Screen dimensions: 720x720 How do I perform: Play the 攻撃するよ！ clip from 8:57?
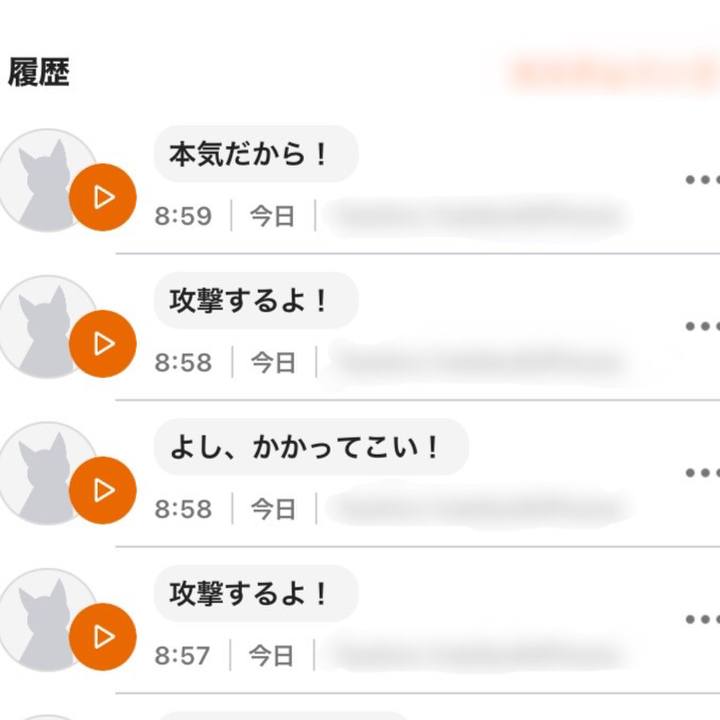[102, 637]
